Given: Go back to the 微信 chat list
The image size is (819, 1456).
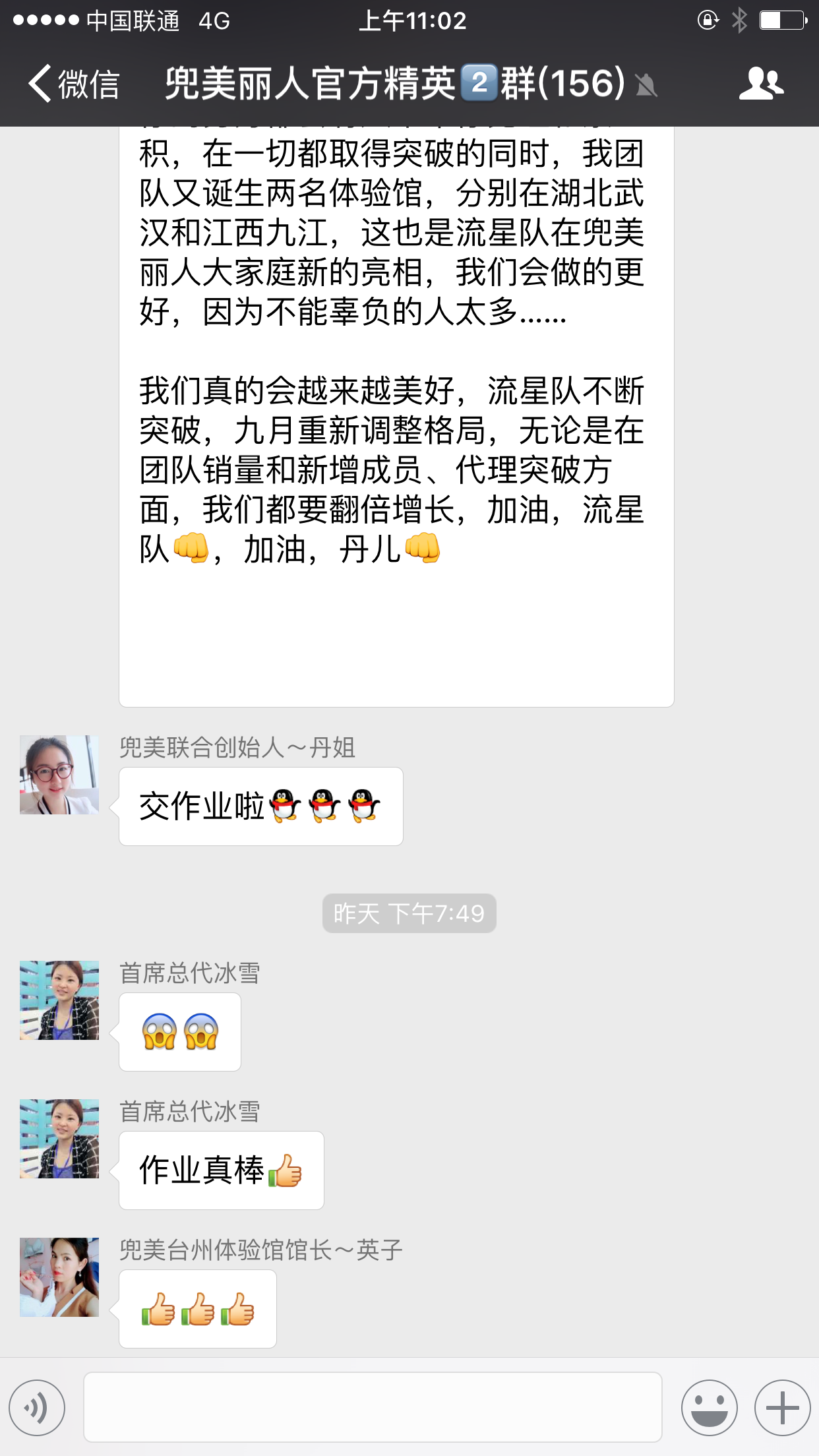Looking at the screenshot, I should point(73,84).
